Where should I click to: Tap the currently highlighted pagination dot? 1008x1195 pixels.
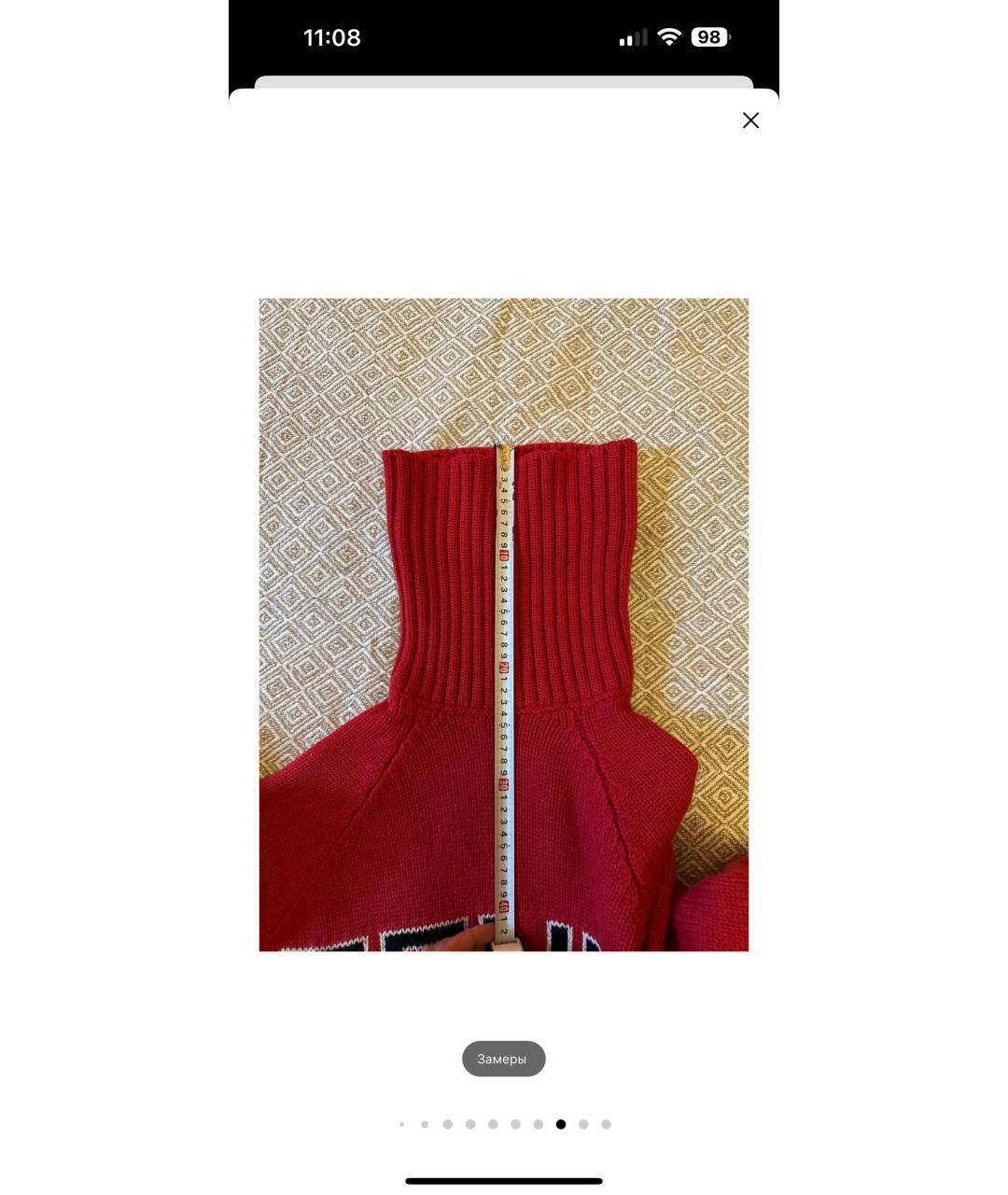[561, 1124]
